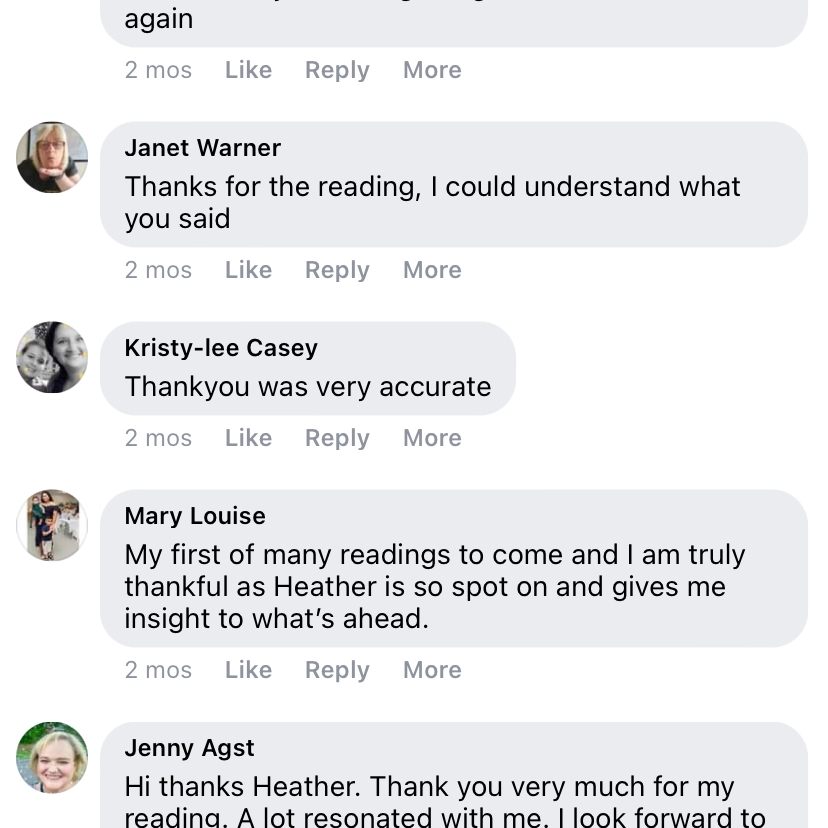The width and height of the screenshot is (828, 828).
Task: Open More options for Kristy-lee Casey's comment
Action: pos(432,438)
